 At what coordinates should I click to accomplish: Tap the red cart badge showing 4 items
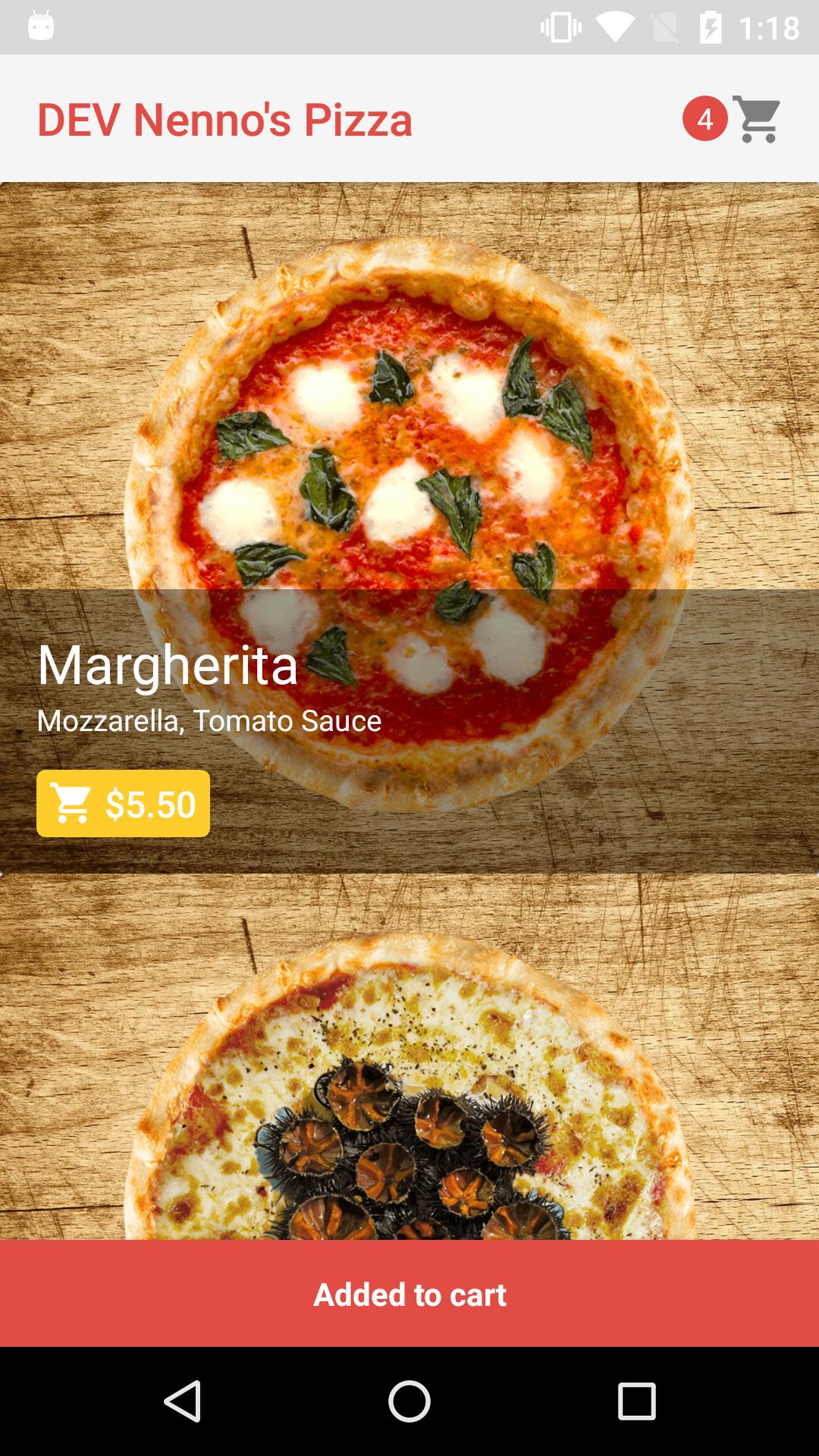coord(704,118)
